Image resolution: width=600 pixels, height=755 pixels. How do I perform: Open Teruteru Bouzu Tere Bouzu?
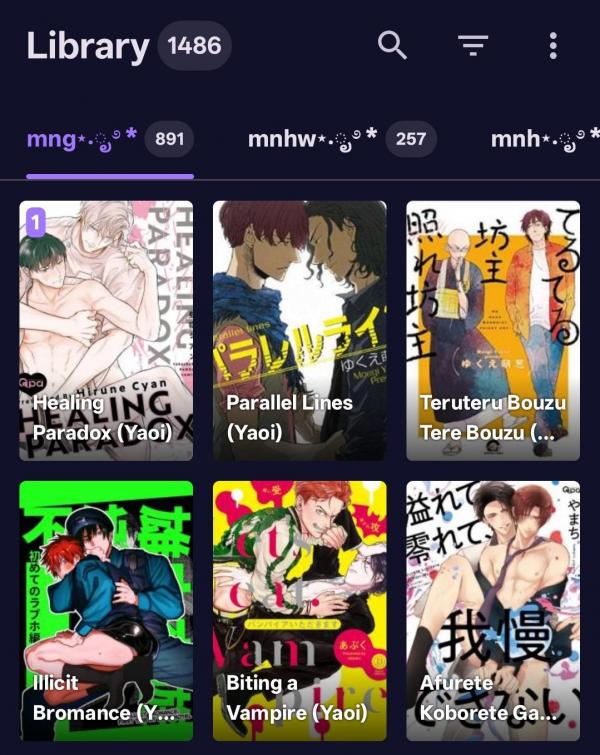492,330
